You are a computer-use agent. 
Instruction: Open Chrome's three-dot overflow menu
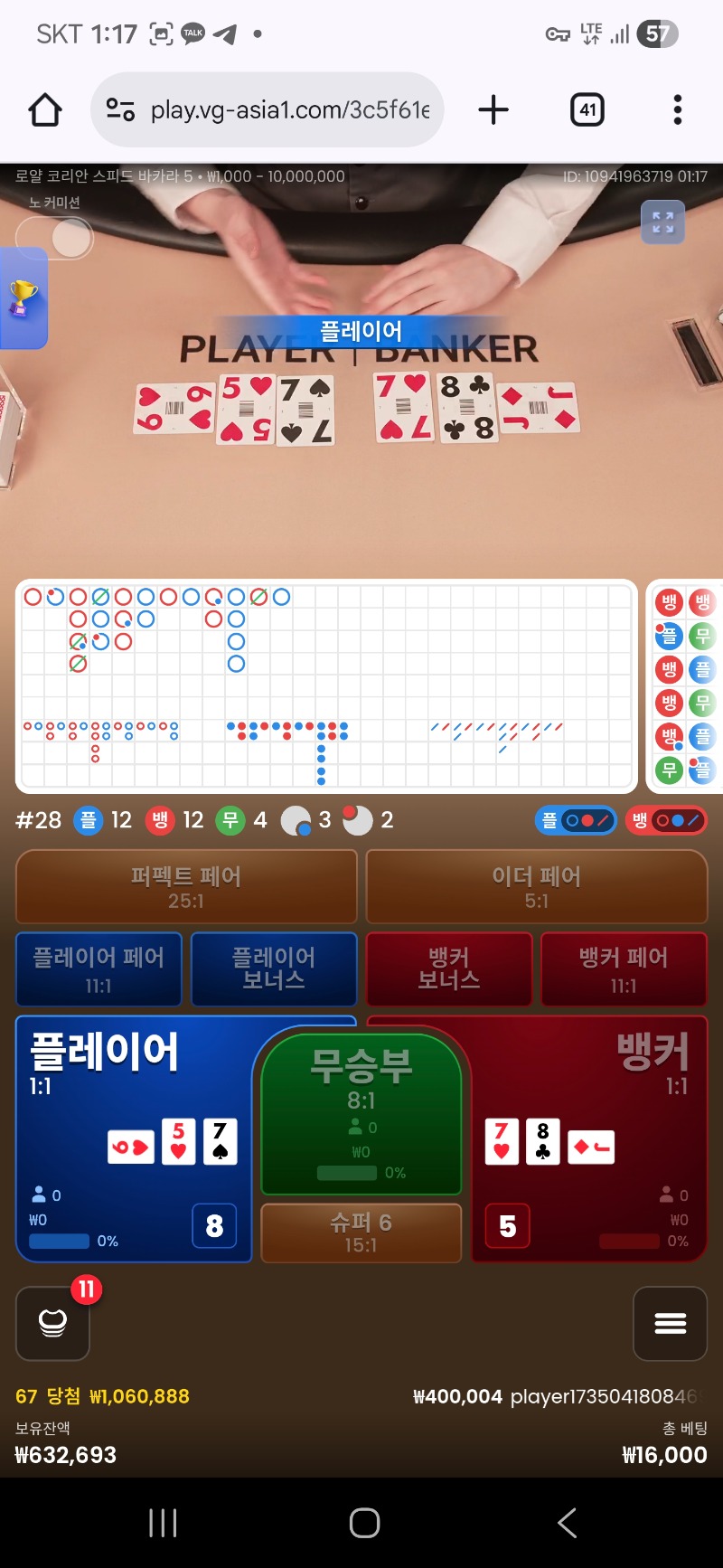677,110
